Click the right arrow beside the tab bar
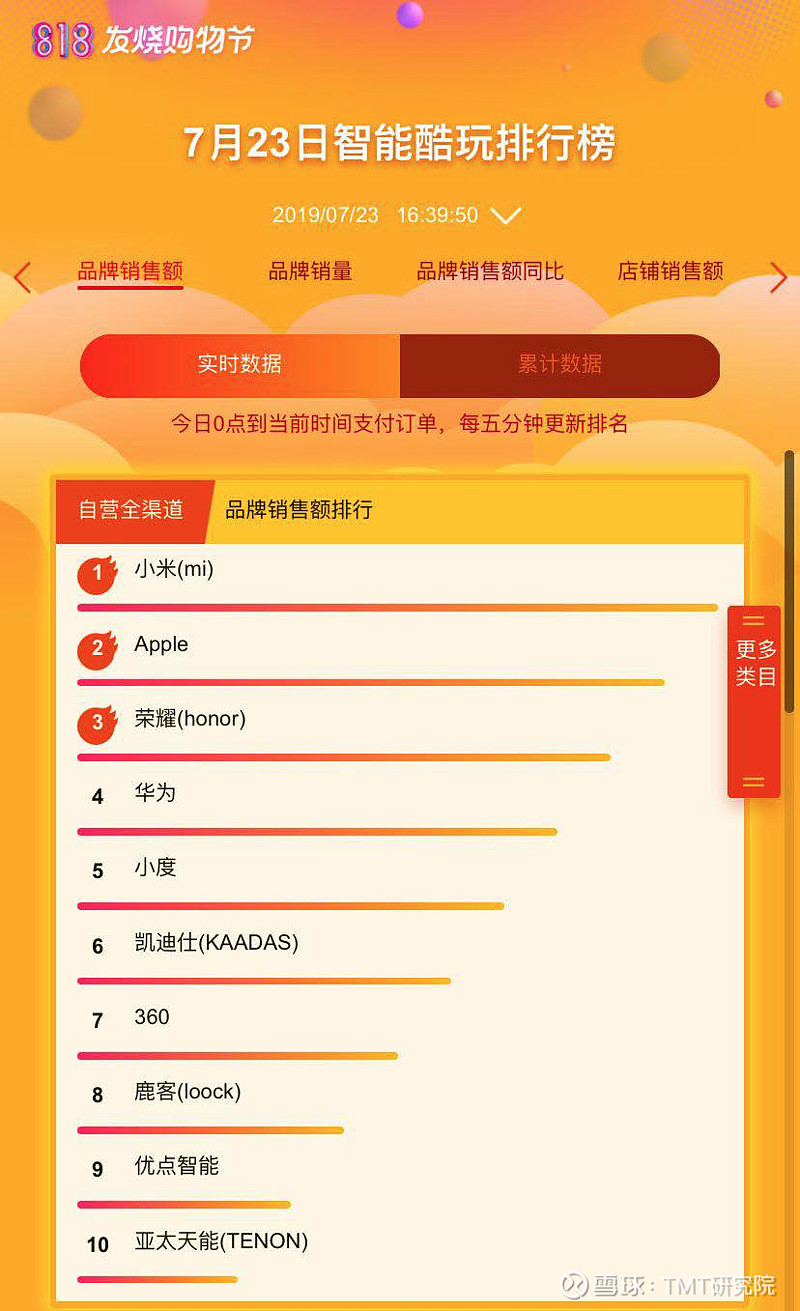 (779, 278)
